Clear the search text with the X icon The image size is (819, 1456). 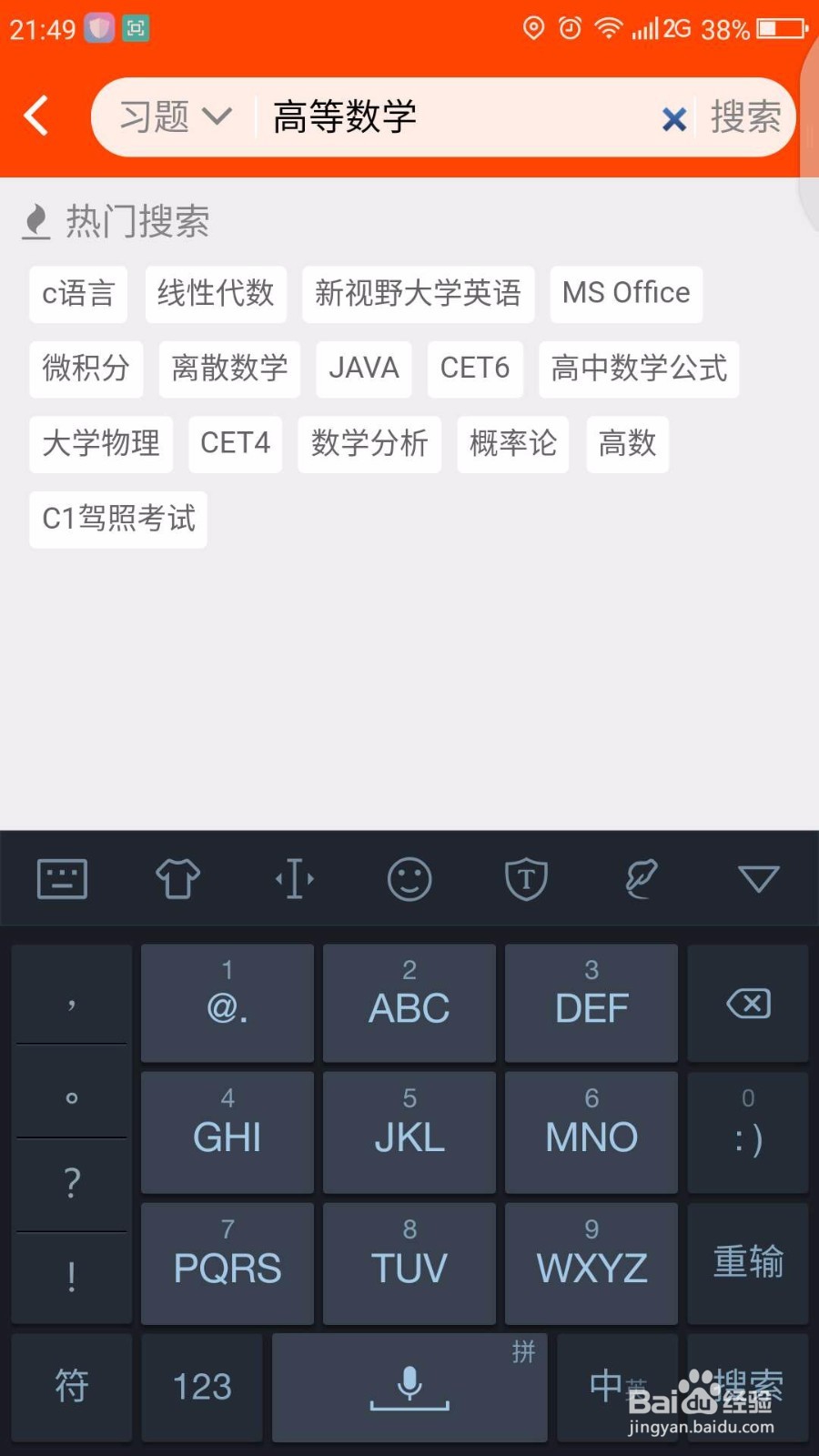click(672, 118)
